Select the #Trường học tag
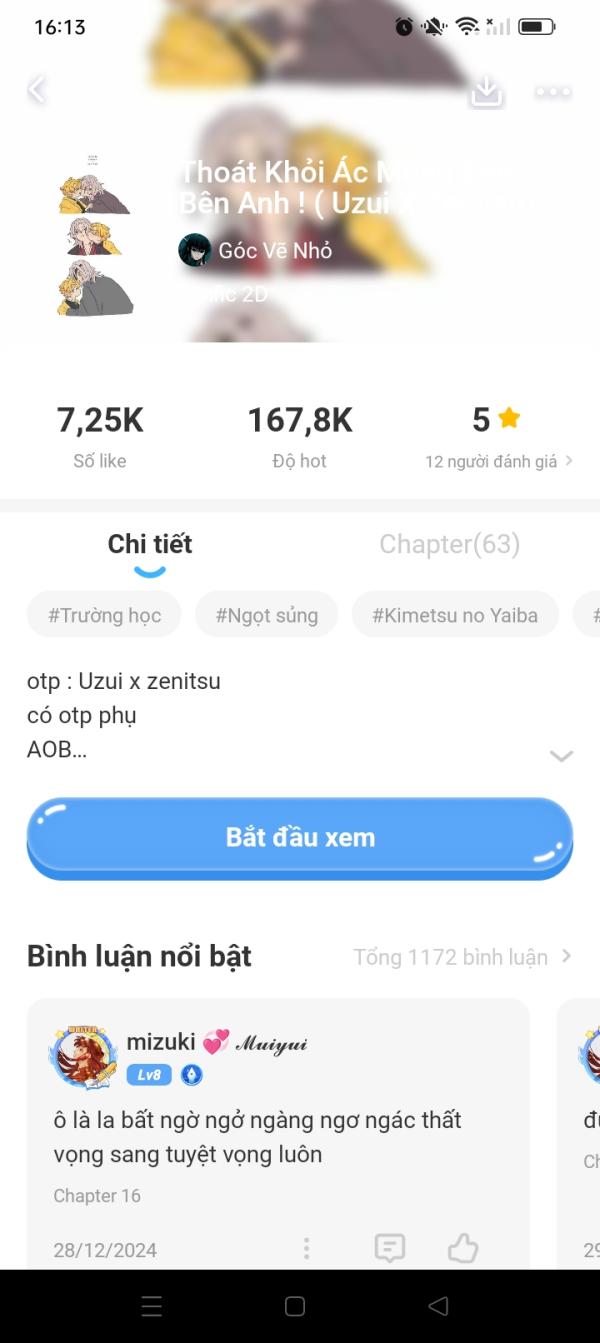 tap(104, 615)
